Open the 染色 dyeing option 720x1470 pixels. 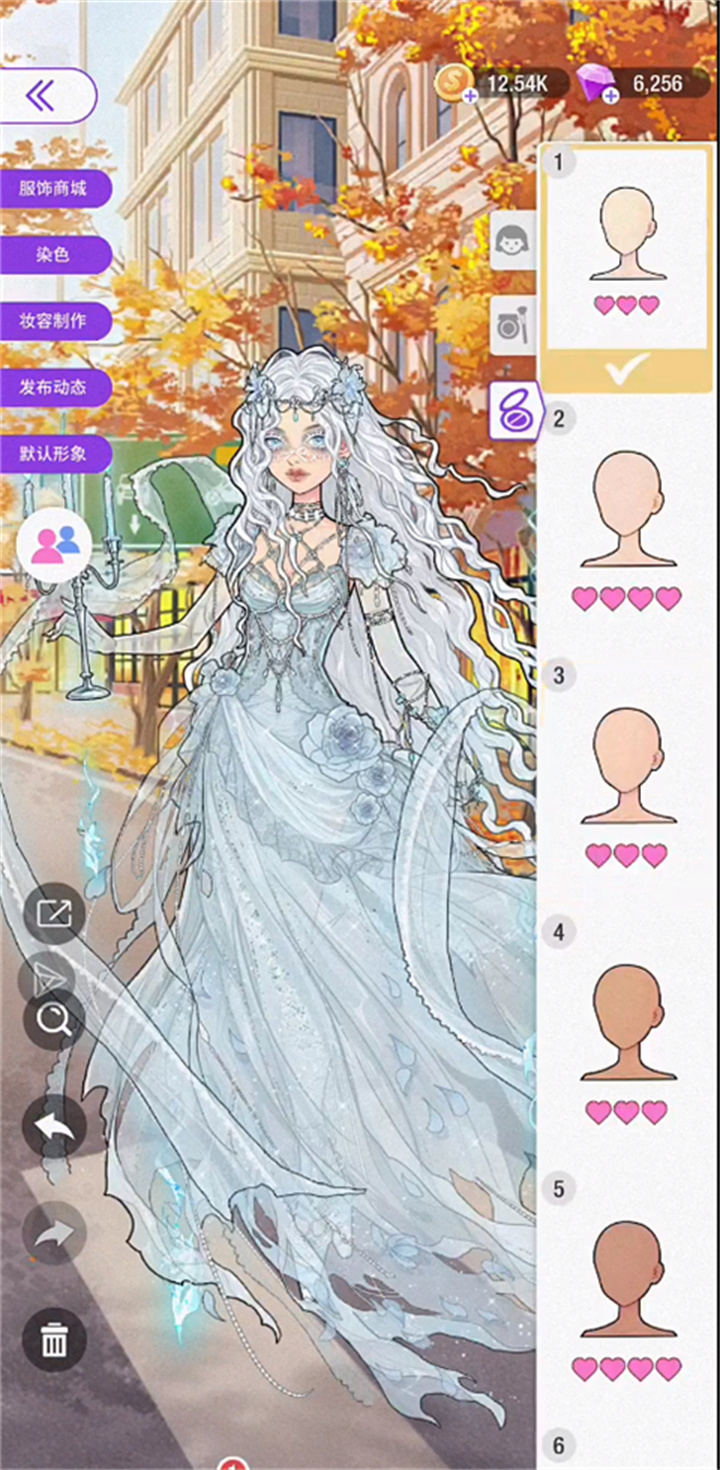(53, 255)
